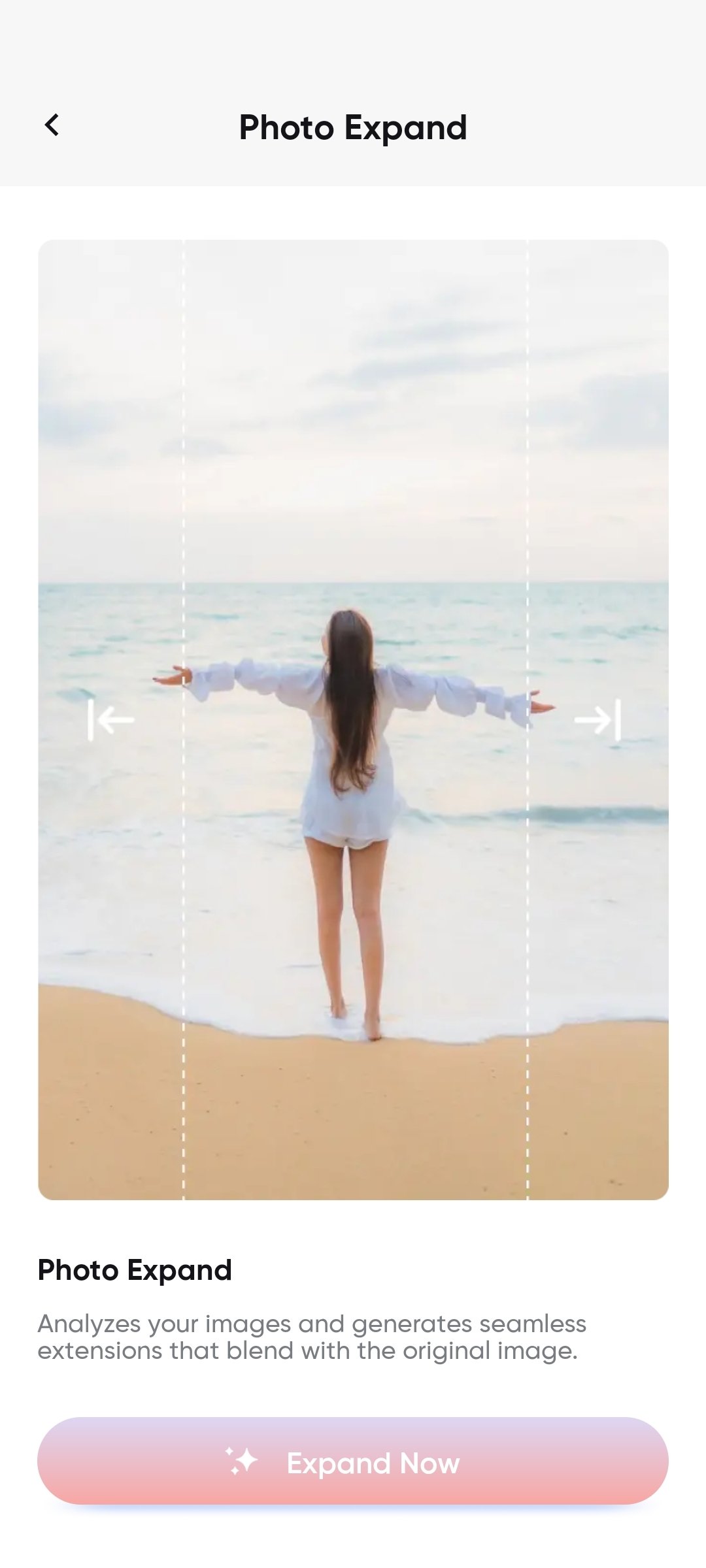The width and height of the screenshot is (706, 1568).
Task: Tap the Expand Now button
Action: pos(353,1462)
